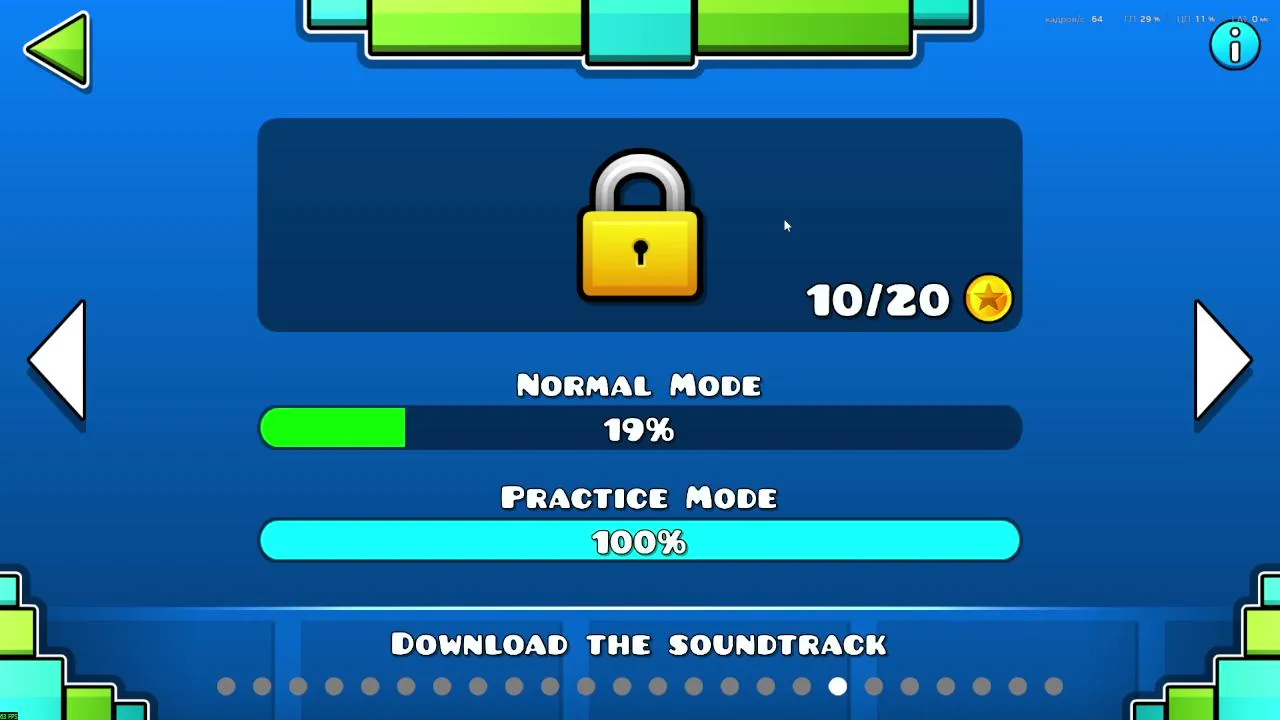This screenshot has width=1280, height=720.
Task: Tap the locked level card
Action: point(639,225)
